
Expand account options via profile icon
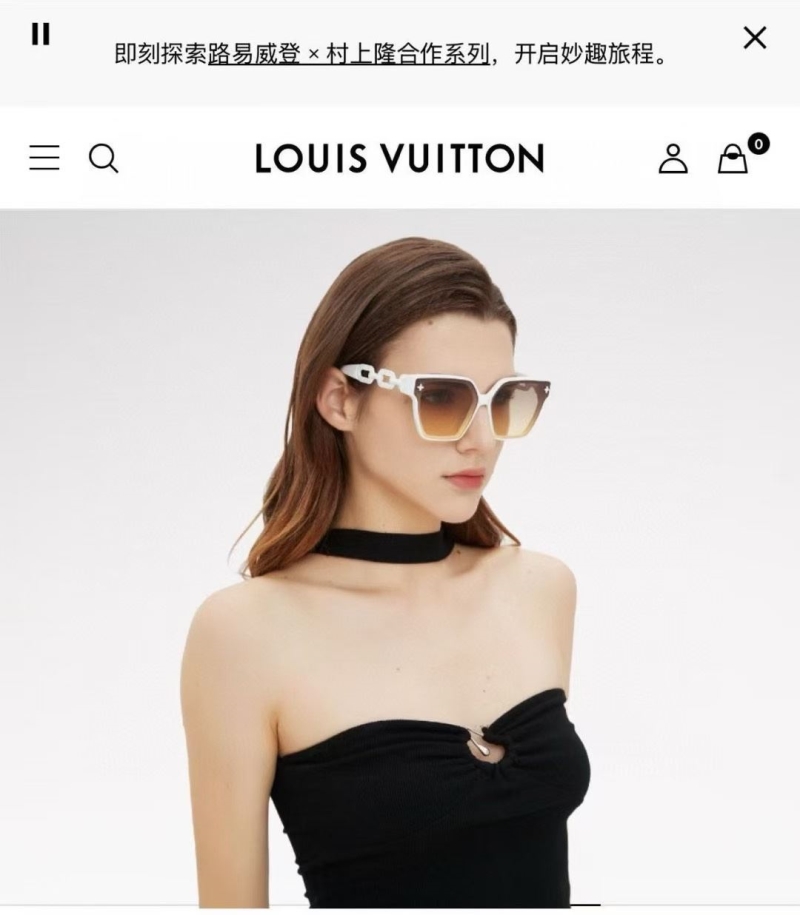pyautogui.click(x=673, y=157)
